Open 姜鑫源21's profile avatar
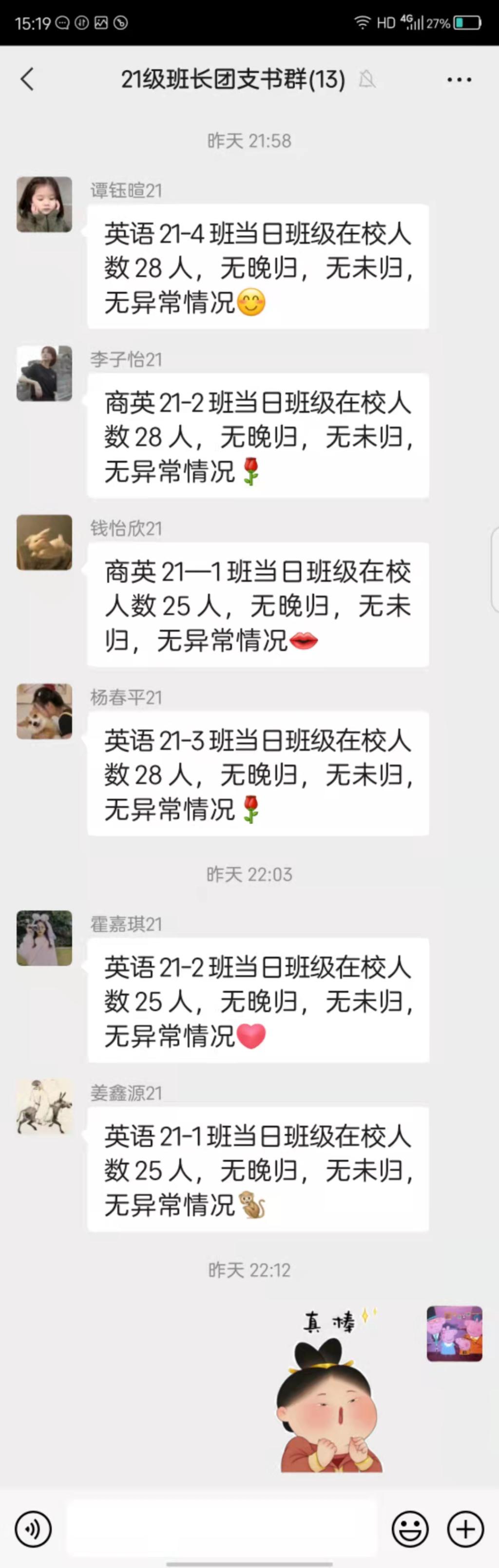 [x=44, y=1107]
